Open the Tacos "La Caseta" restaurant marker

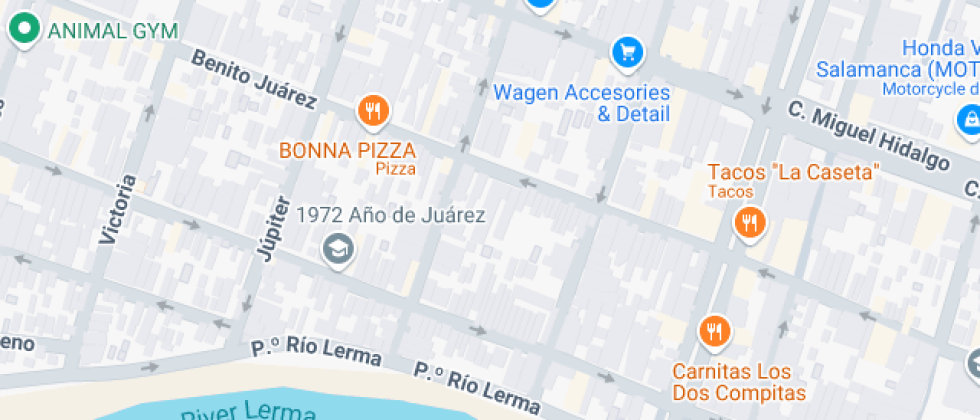pos(749,222)
